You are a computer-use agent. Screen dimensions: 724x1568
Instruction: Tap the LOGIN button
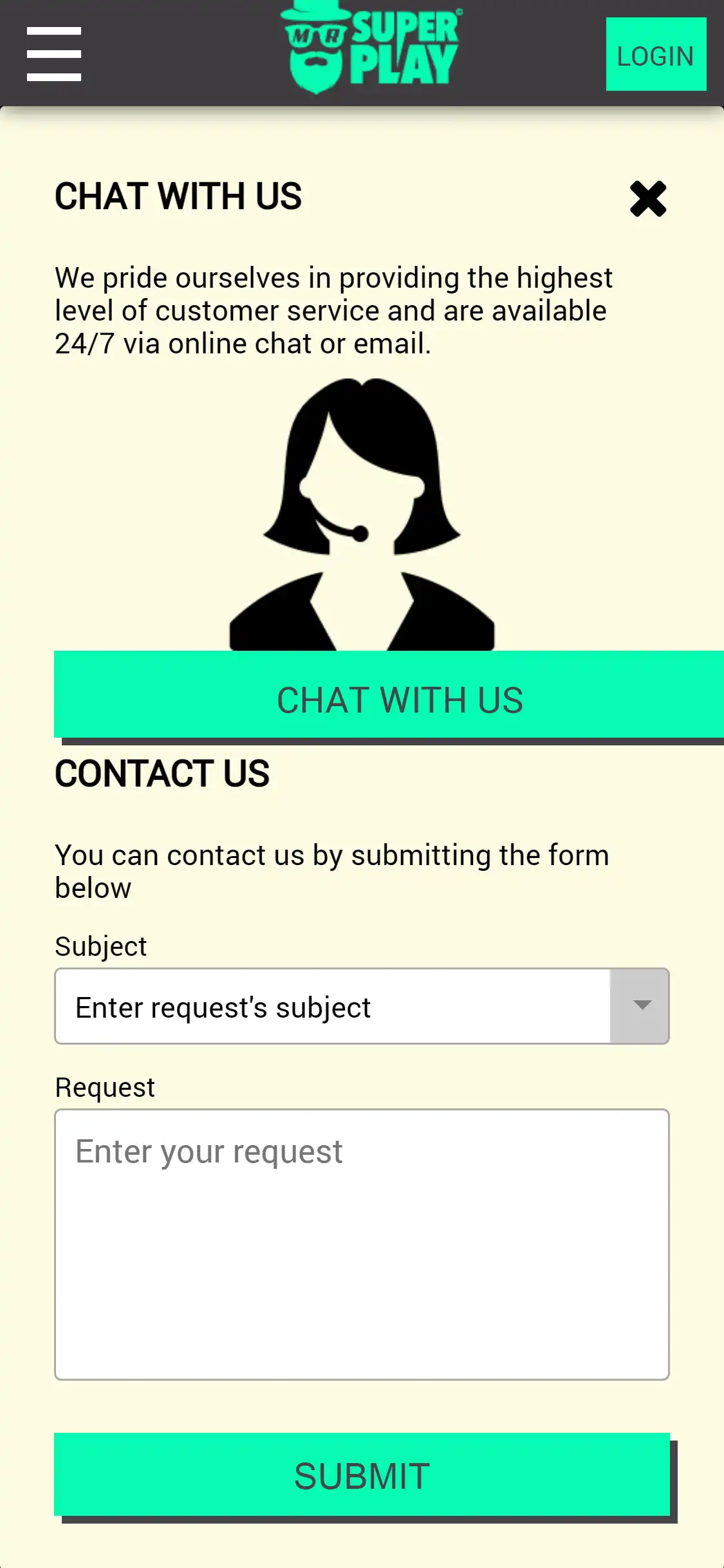(655, 55)
